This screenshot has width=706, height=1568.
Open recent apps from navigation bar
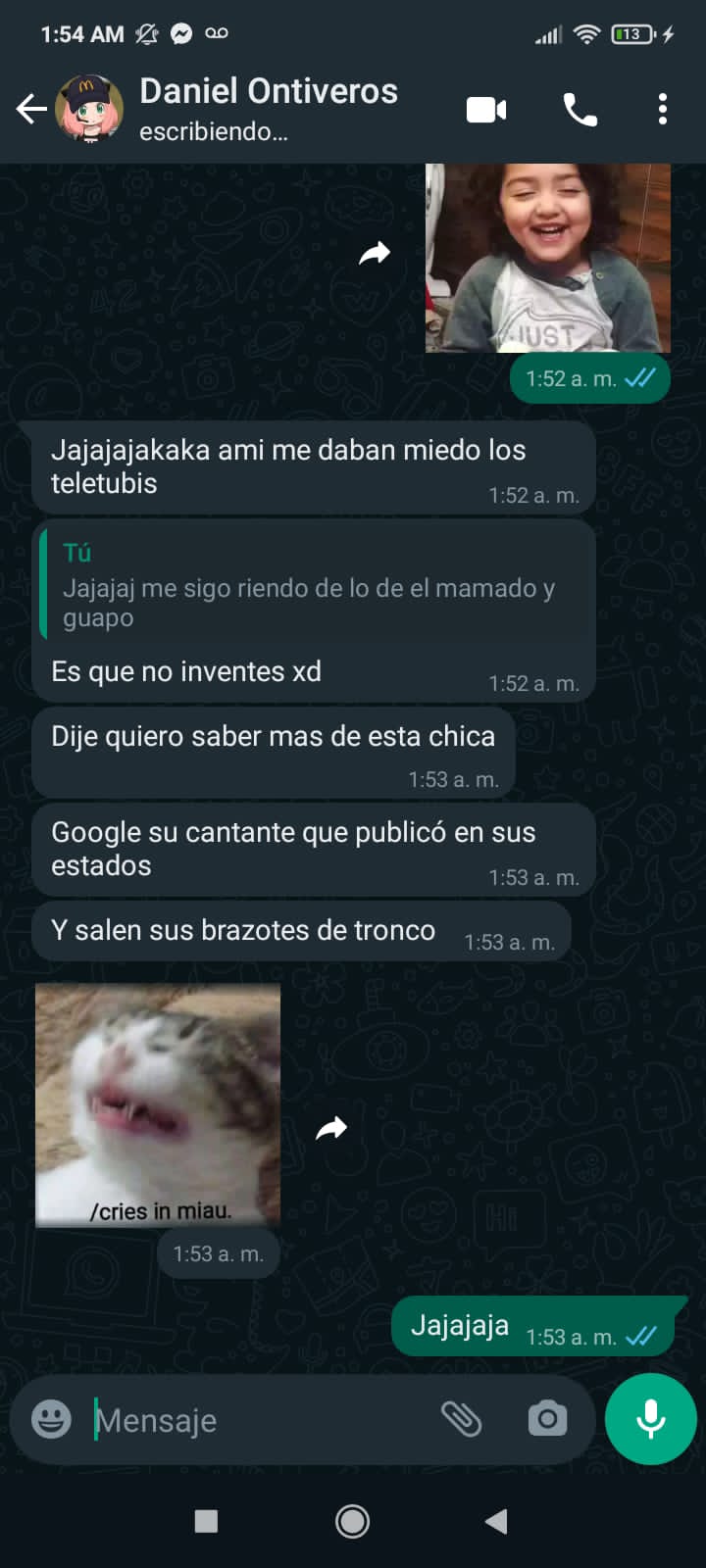[x=206, y=1521]
